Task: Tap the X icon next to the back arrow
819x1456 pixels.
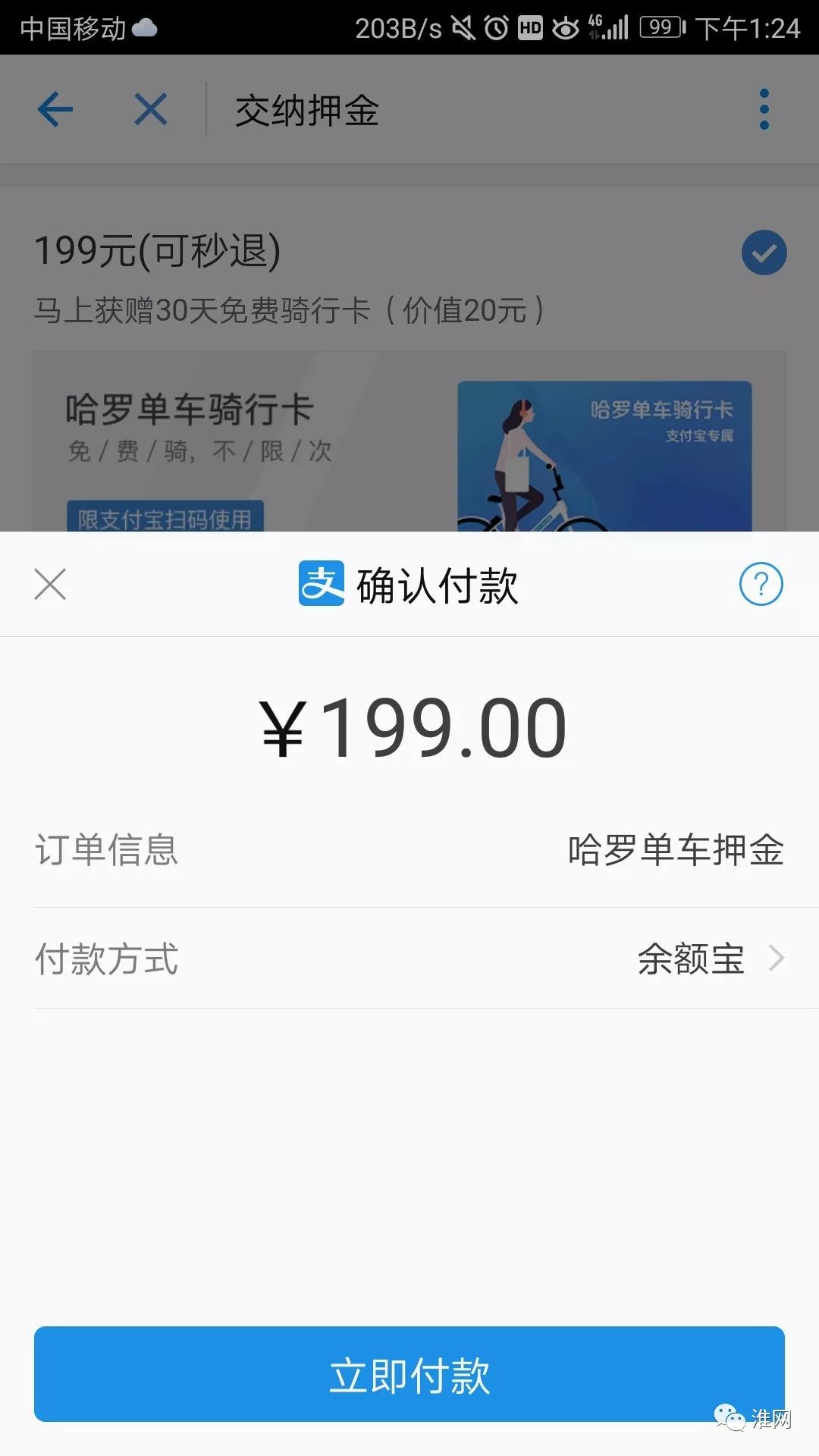Action: pos(150,109)
